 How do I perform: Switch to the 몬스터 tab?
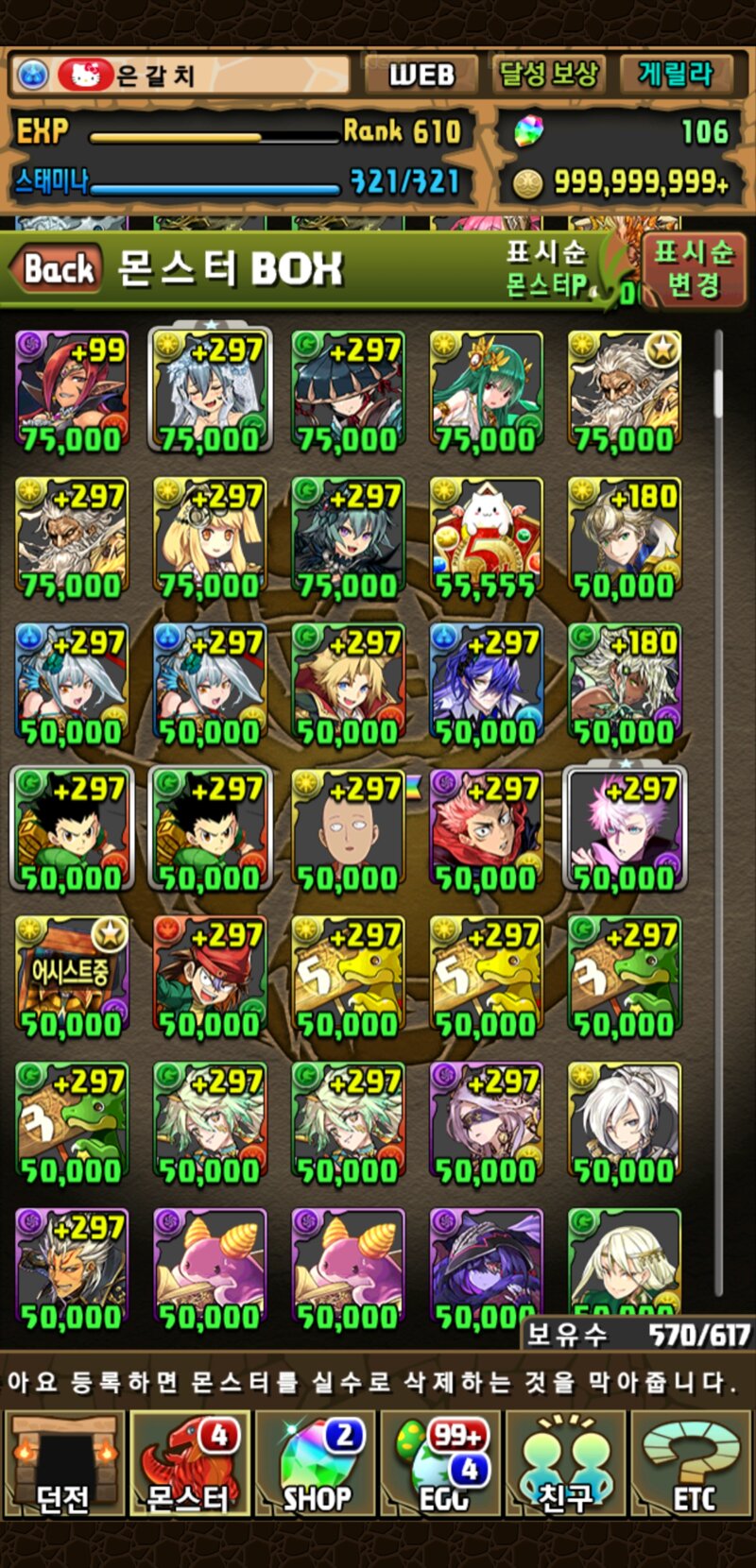pyautogui.click(x=189, y=1464)
